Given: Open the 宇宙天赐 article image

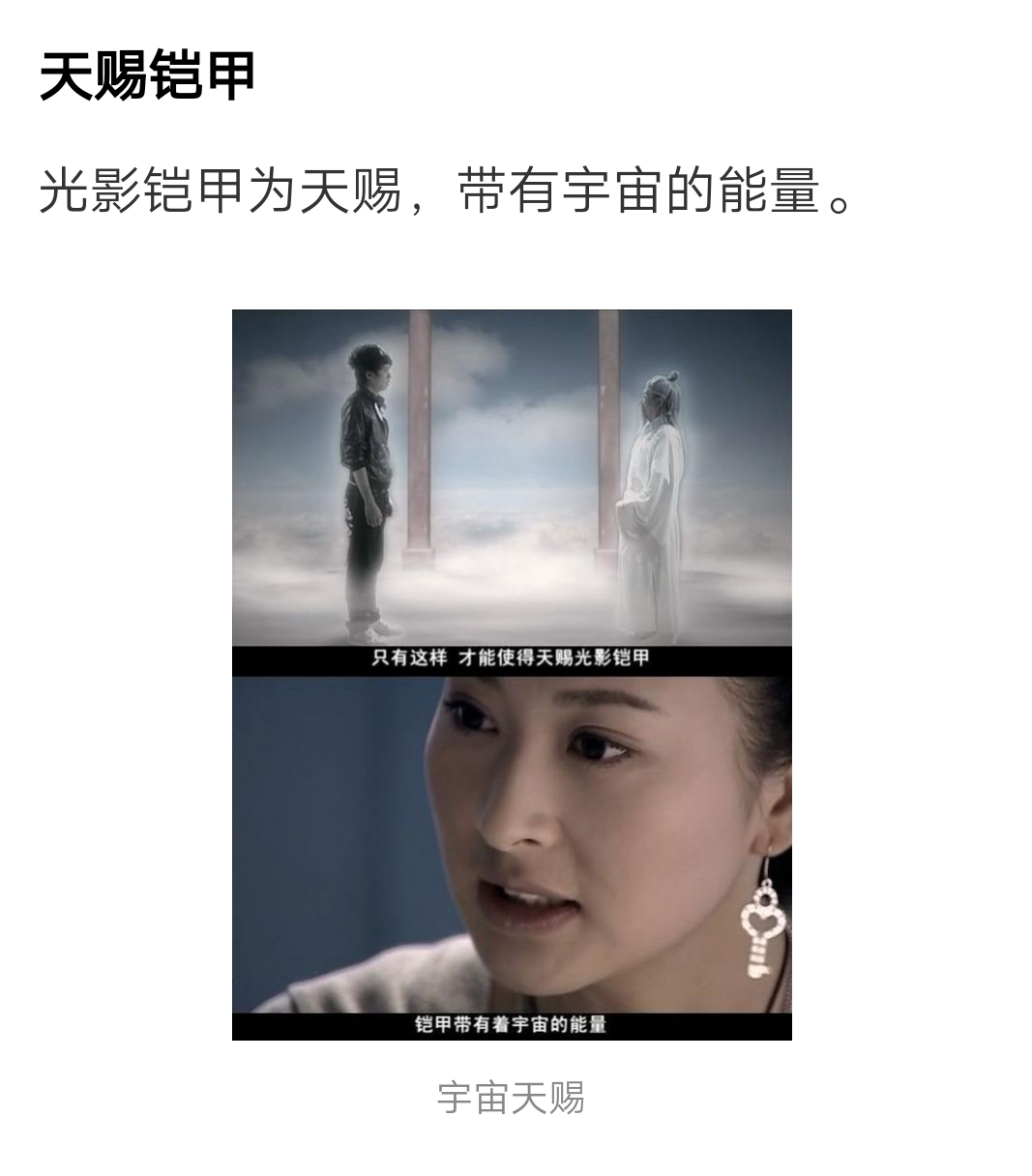Looking at the screenshot, I should pos(512,674).
